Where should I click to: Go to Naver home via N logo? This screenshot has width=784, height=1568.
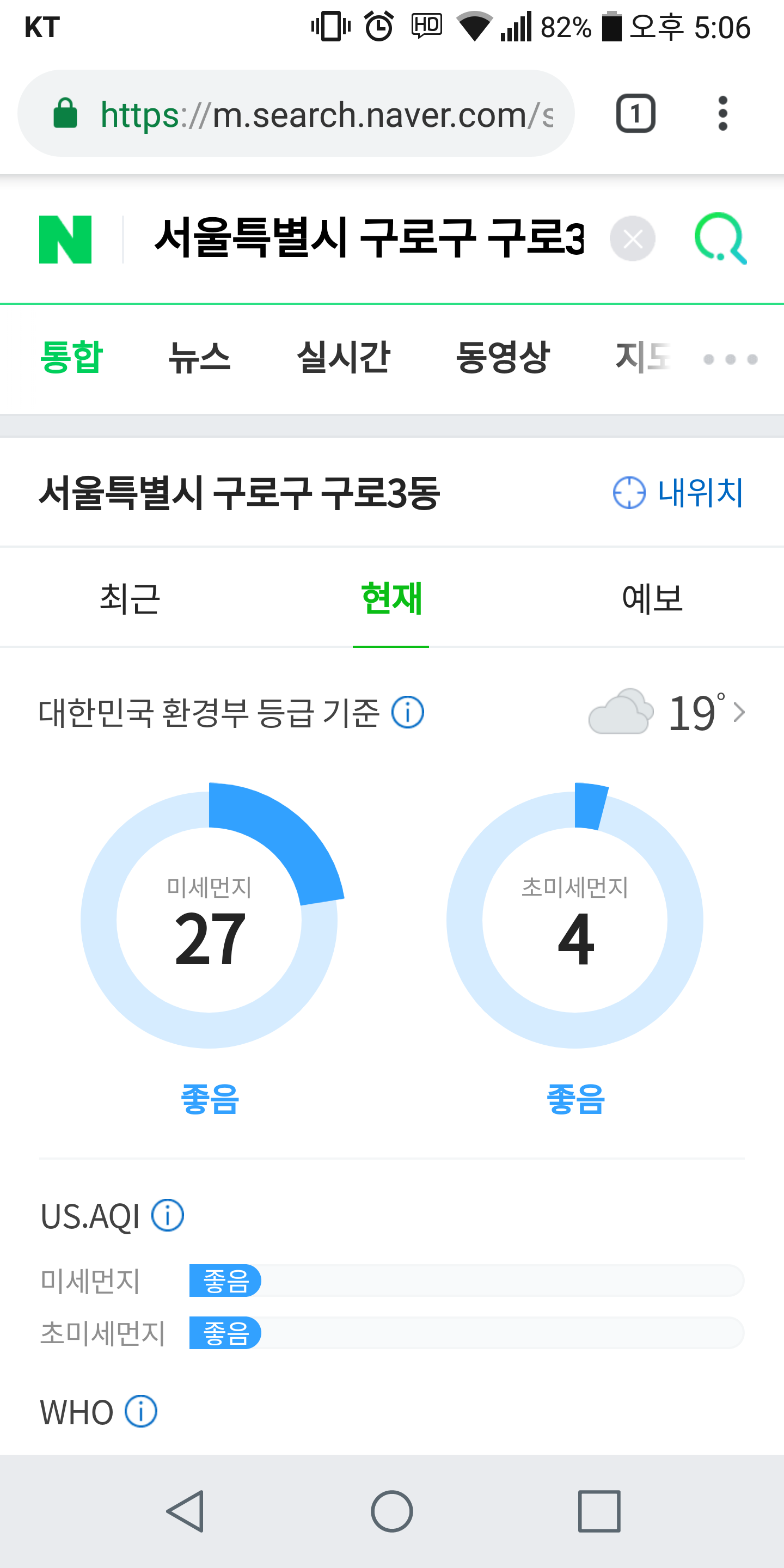click(65, 239)
